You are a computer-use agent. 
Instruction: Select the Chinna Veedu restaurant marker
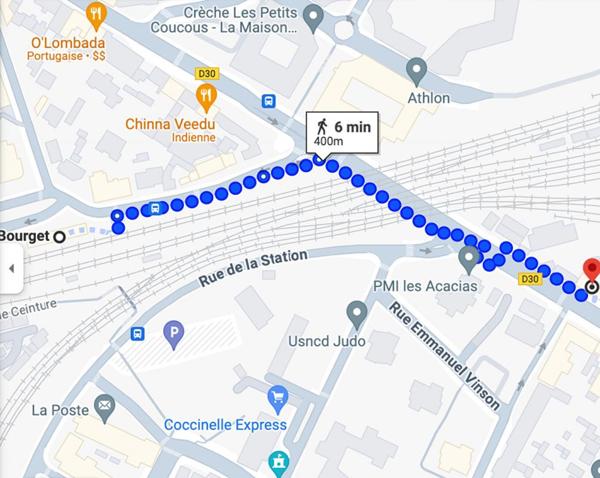point(206,95)
